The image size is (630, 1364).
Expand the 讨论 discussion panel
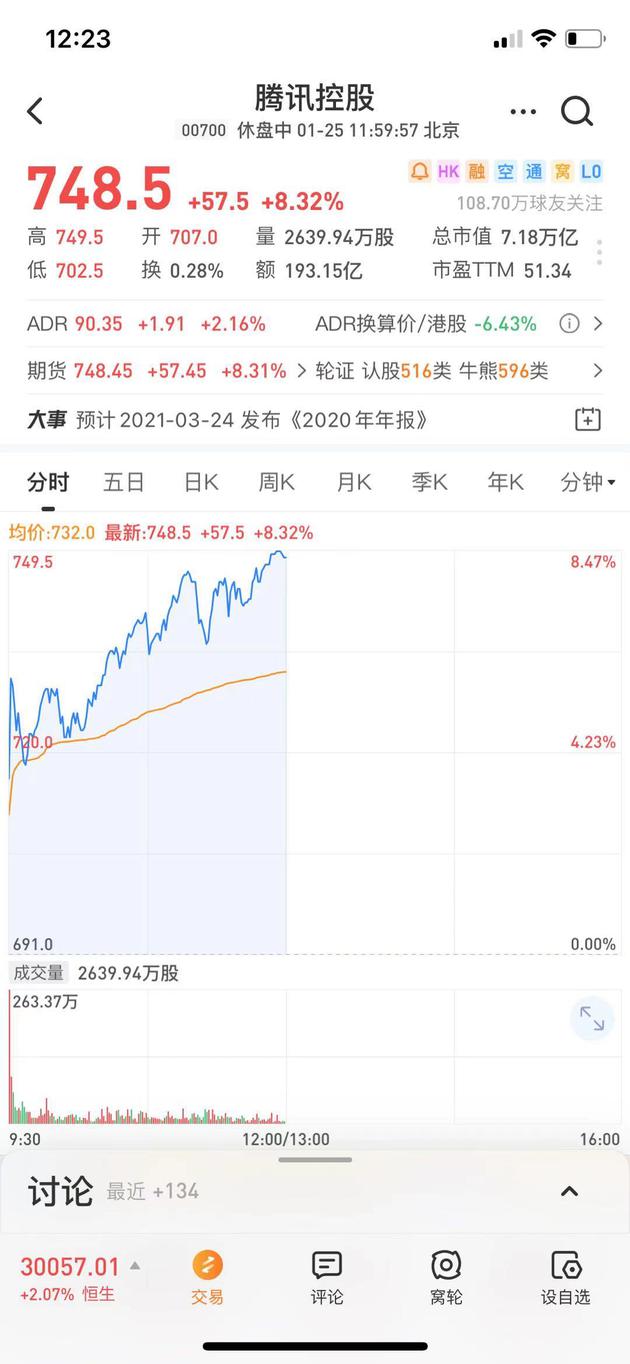click(569, 1191)
